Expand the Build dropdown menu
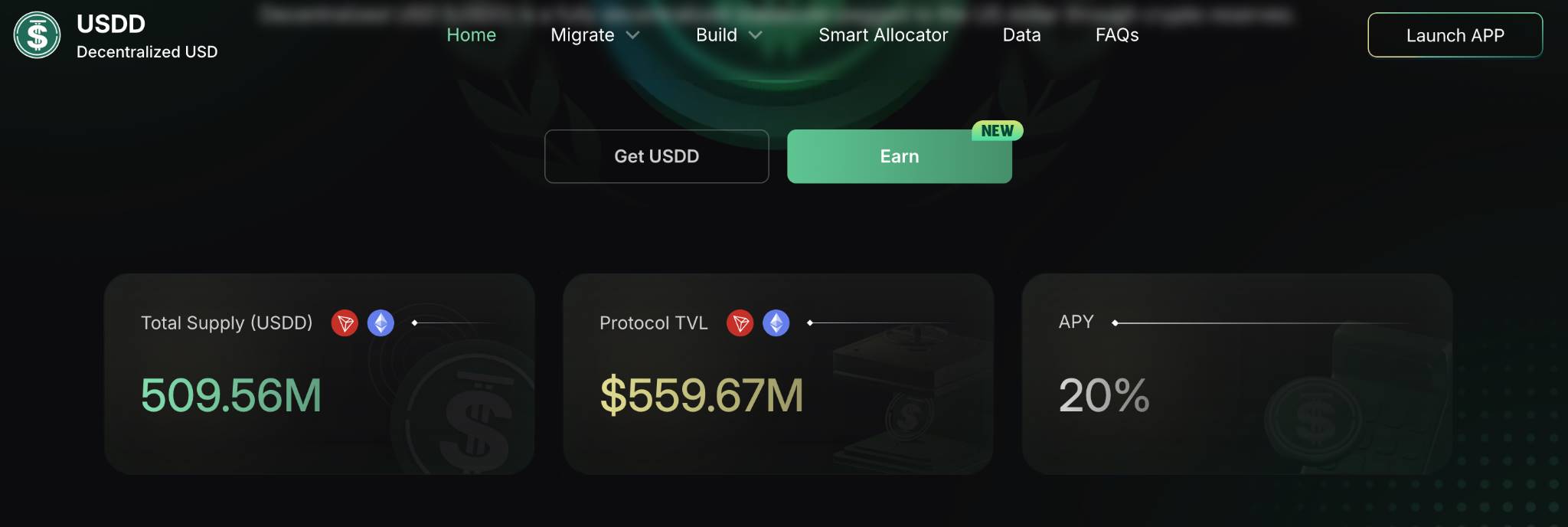 (728, 35)
